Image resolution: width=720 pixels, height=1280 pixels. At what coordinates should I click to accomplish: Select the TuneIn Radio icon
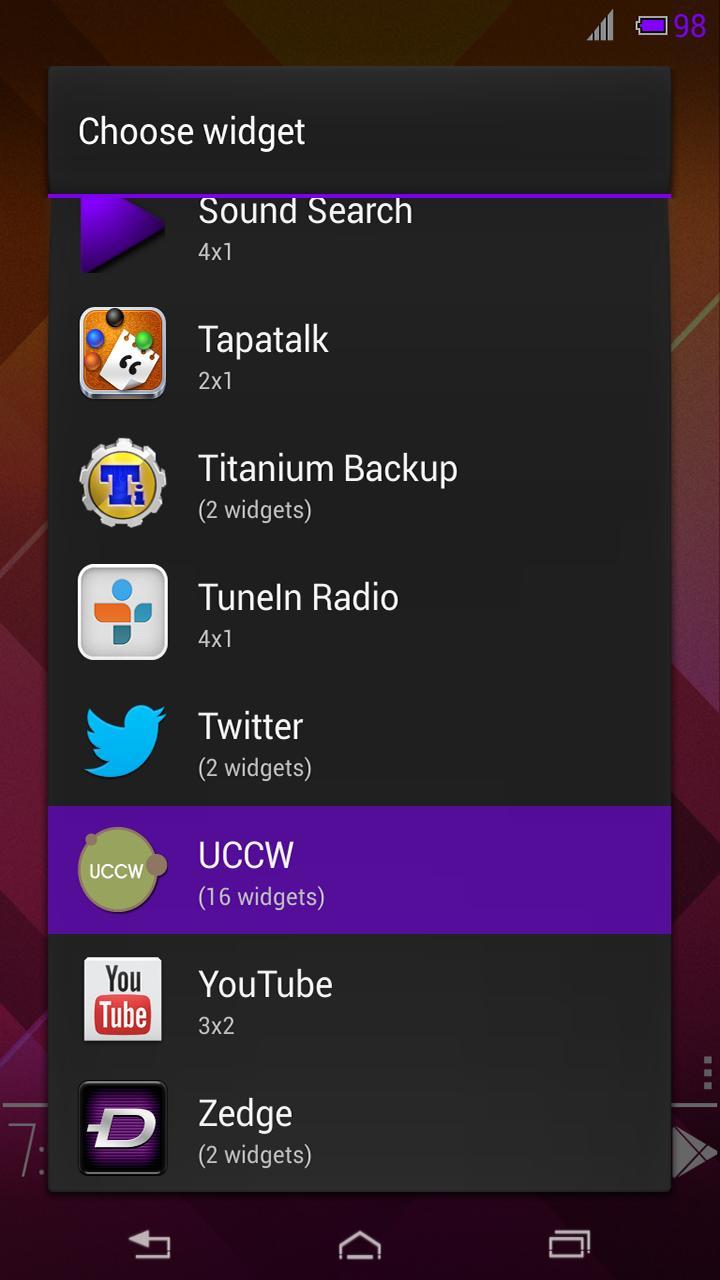coord(121,611)
